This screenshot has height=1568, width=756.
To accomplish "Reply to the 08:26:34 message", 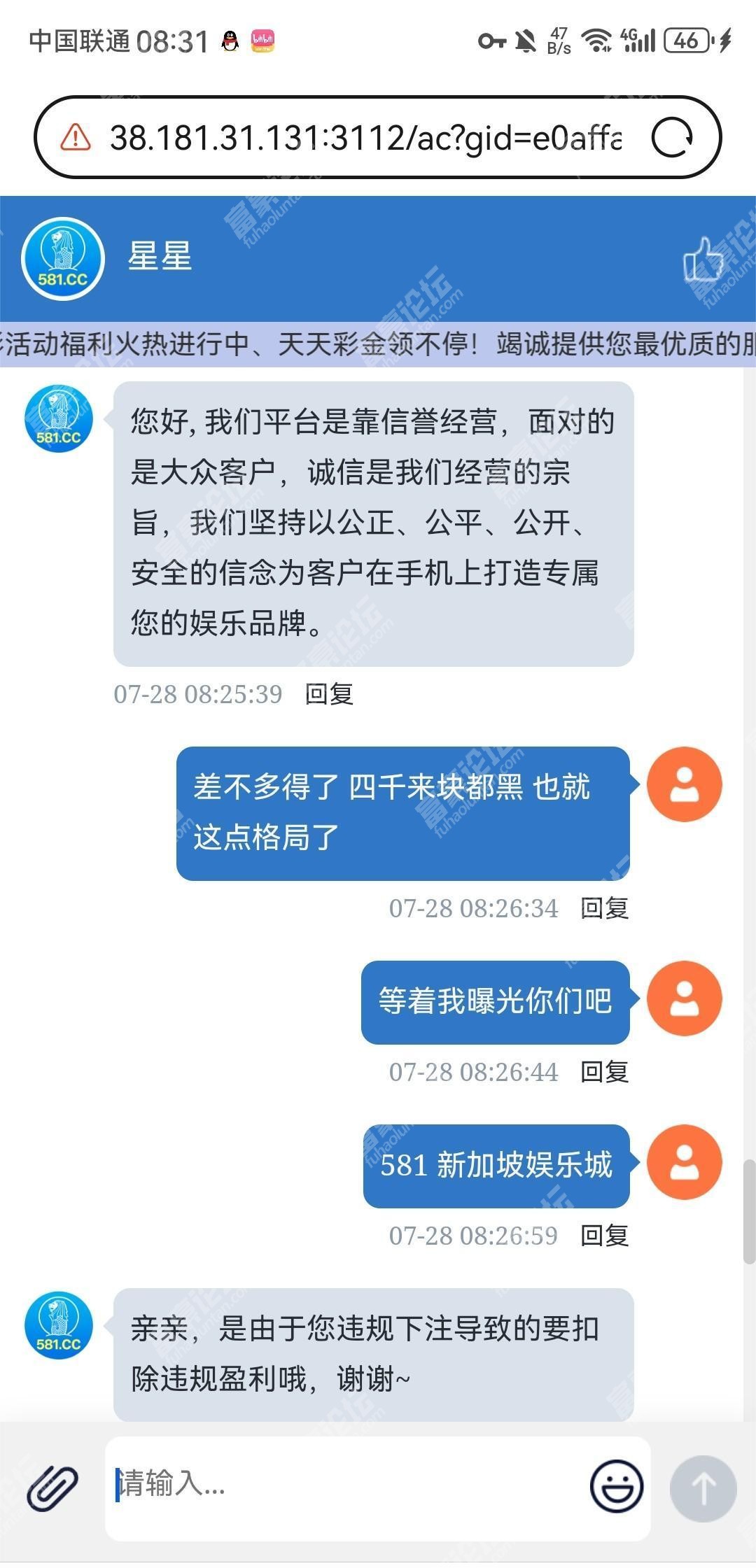I will (604, 908).
